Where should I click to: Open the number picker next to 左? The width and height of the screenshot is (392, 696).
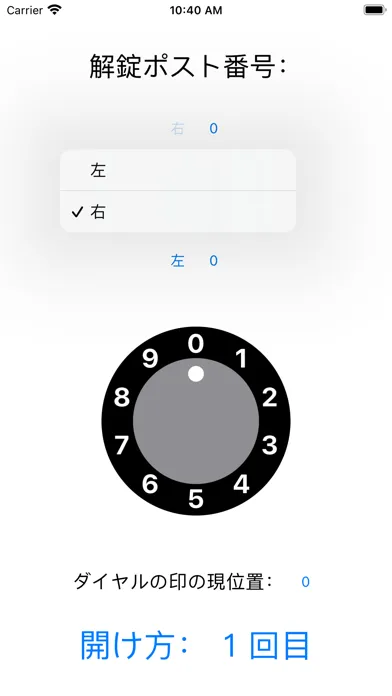[x=214, y=261]
